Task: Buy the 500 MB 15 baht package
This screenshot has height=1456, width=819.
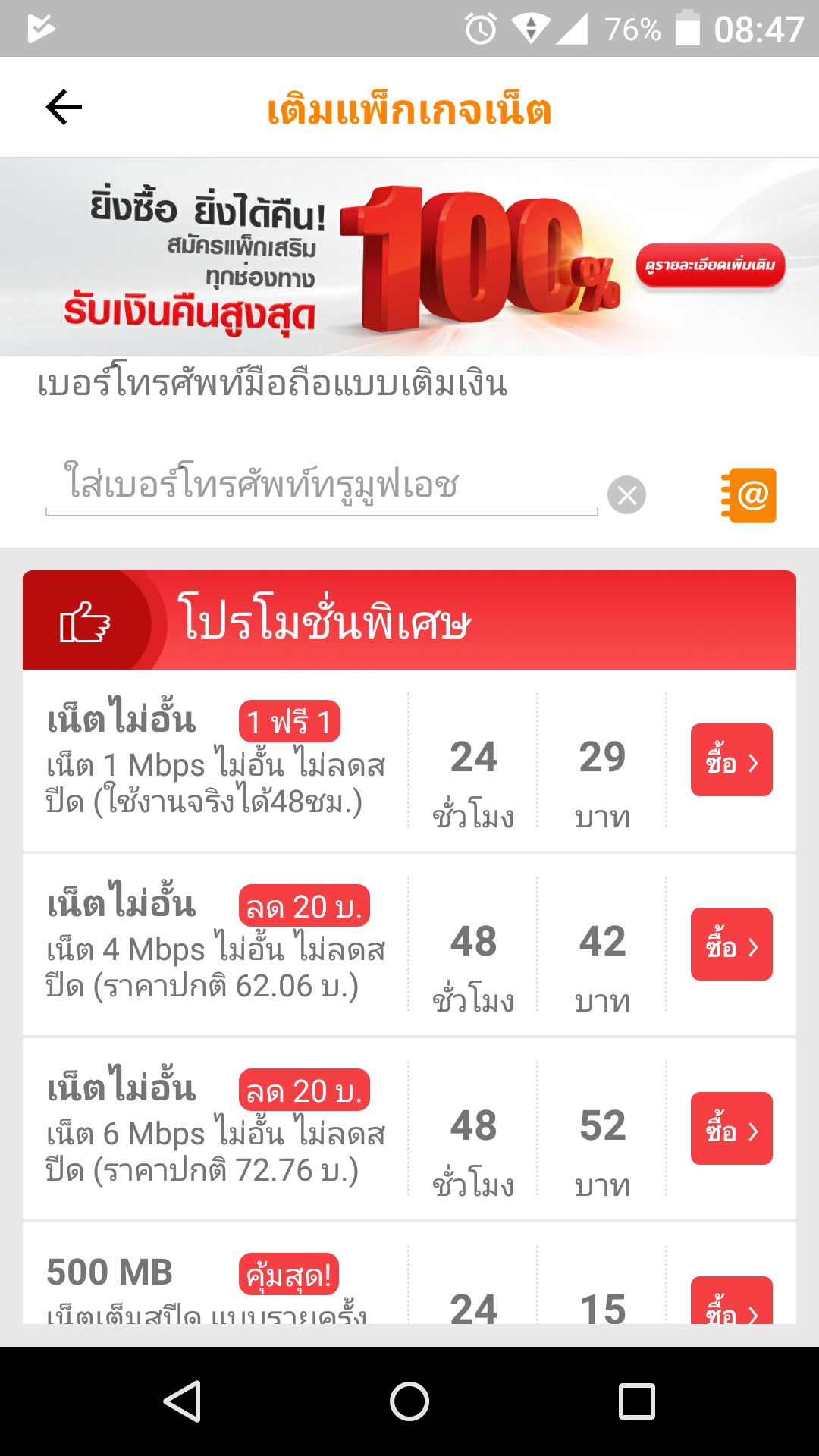Action: (731, 1303)
